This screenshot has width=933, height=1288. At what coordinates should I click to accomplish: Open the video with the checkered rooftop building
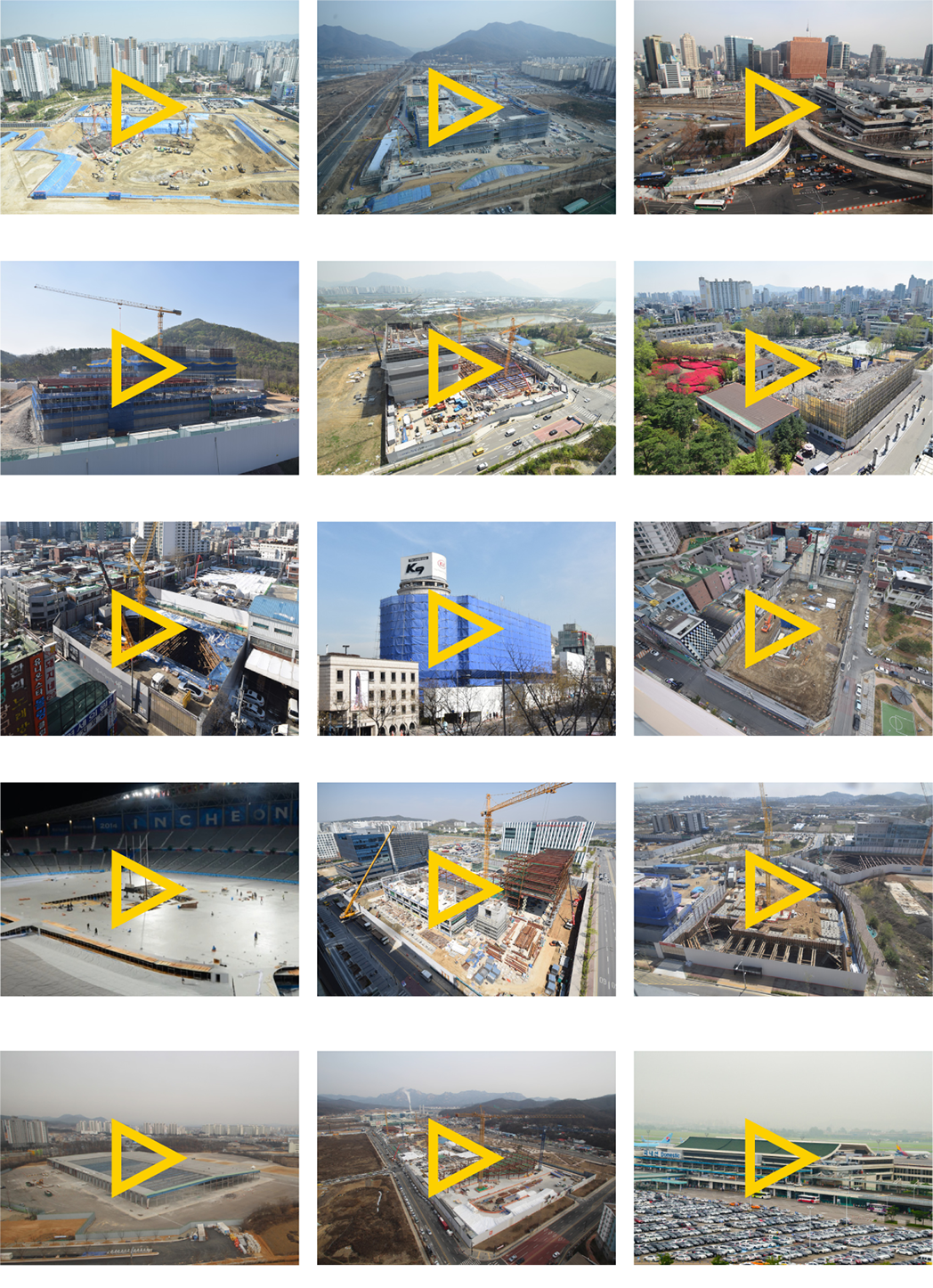tap(781, 629)
